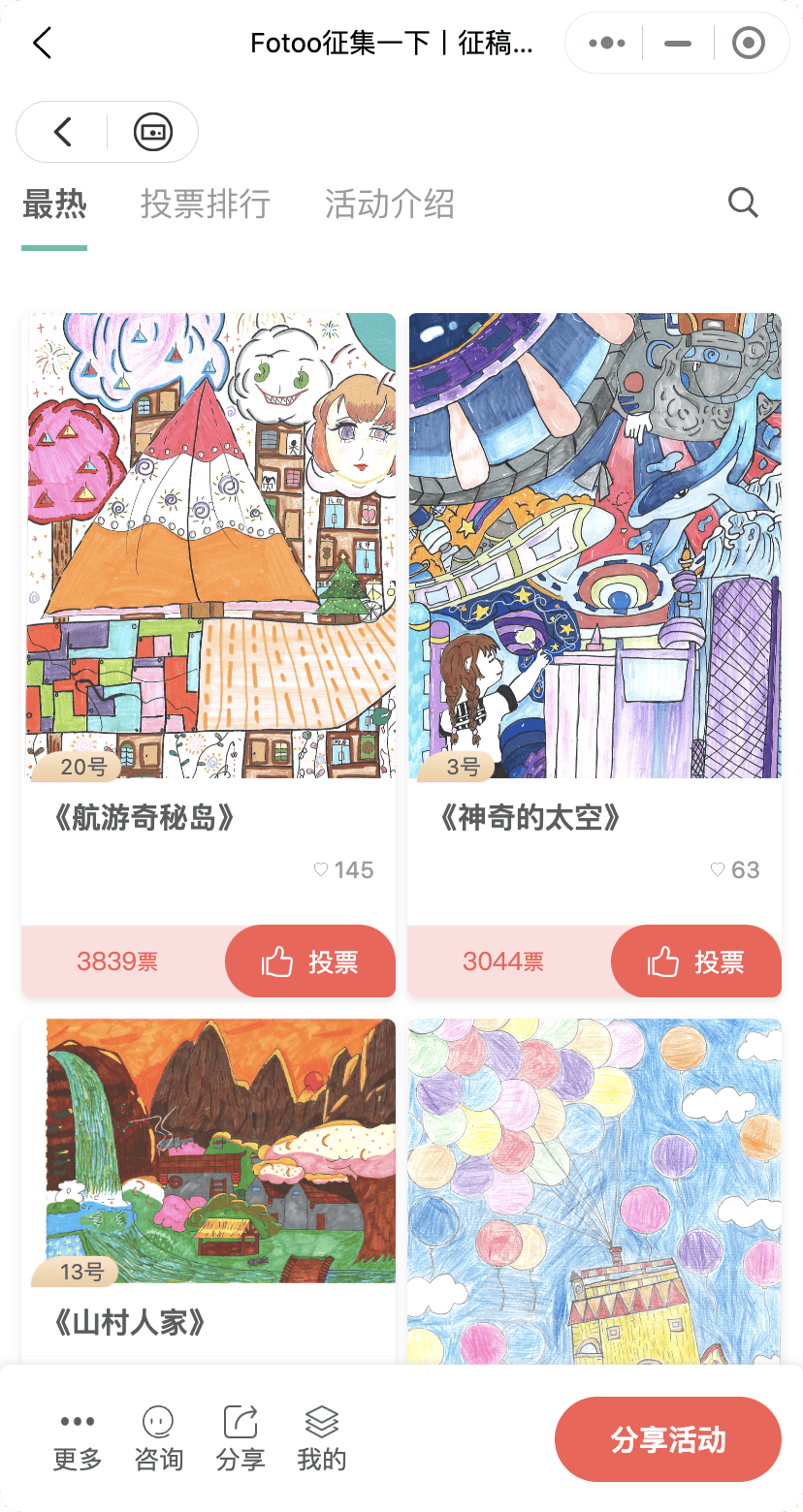
Task: Open the search magnifier icon
Action: point(744,204)
